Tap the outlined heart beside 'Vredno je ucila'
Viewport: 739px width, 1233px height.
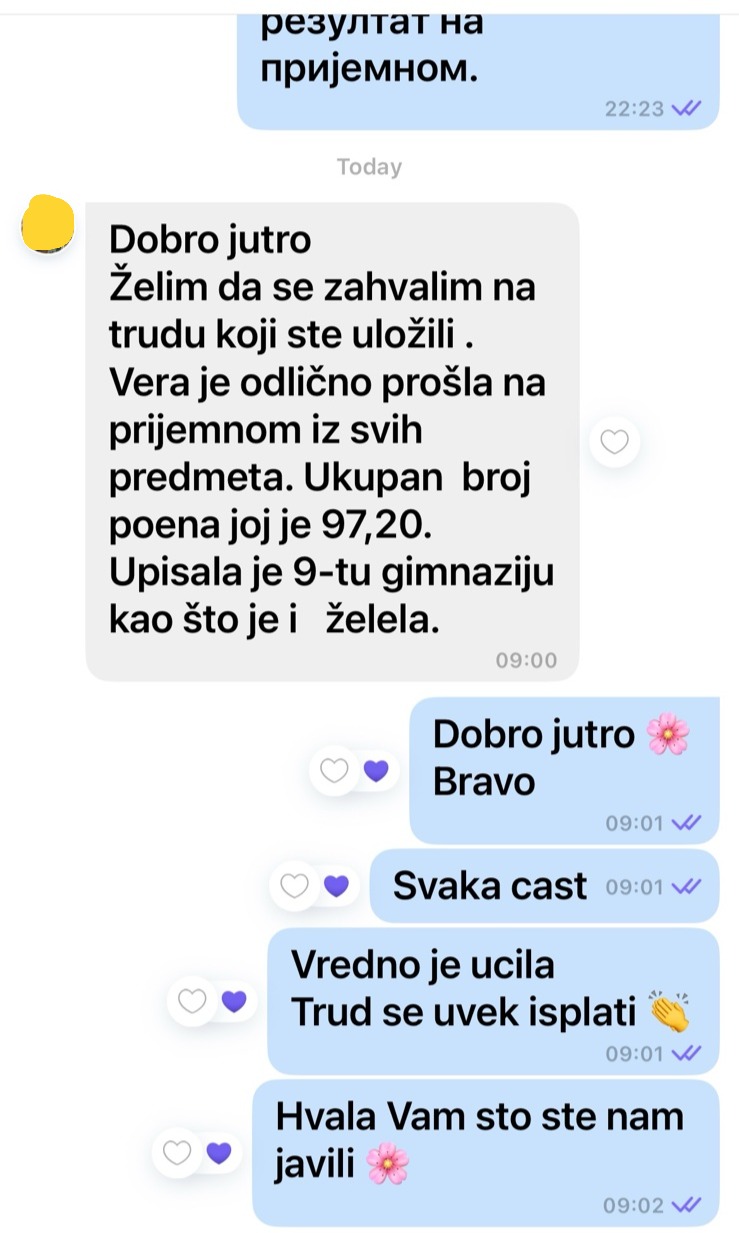[193, 1000]
